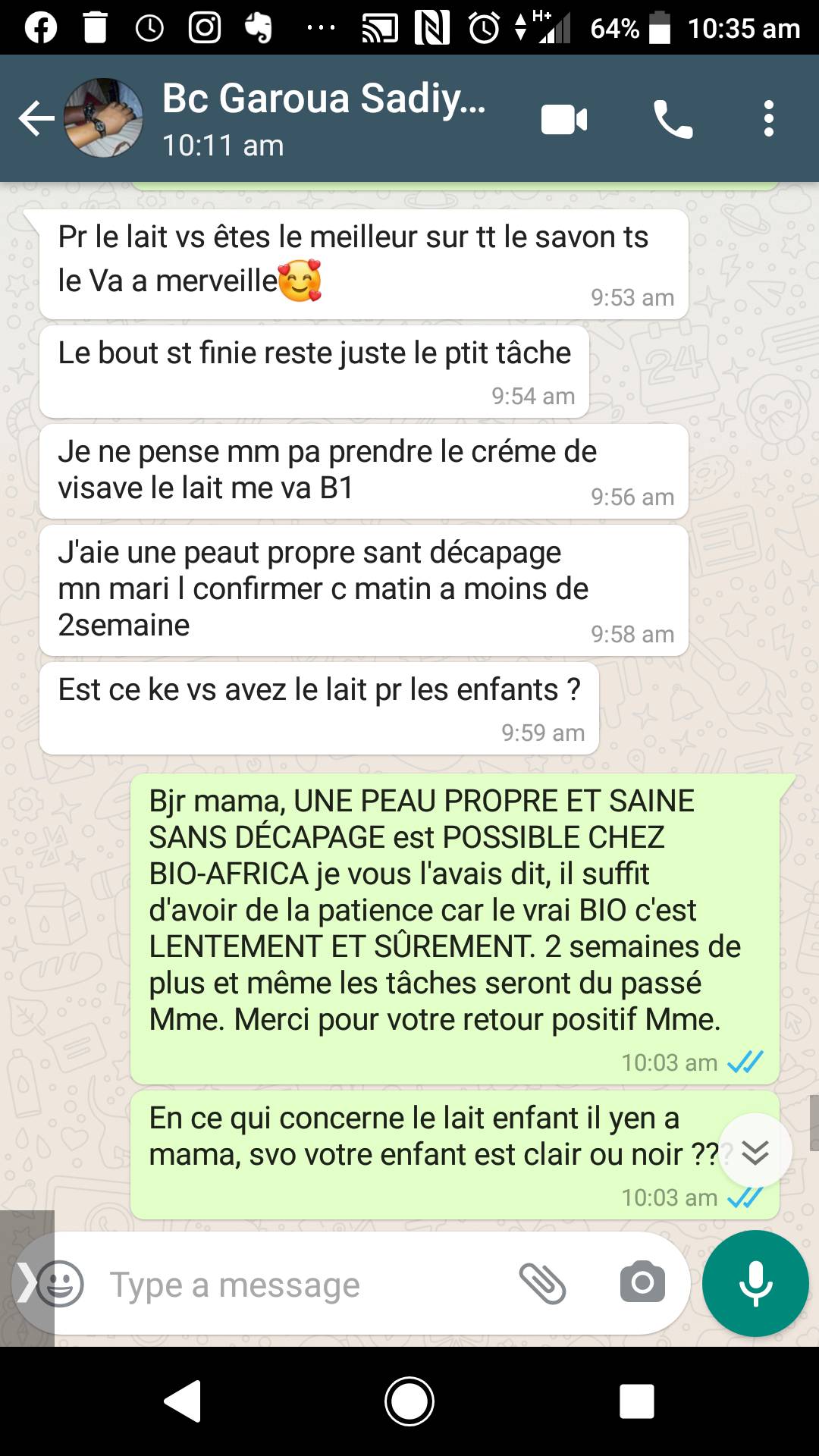This screenshot has height=1456, width=819.
Task: Open Bc Garoua Sadiy contact info
Action: (x=324, y=118)
